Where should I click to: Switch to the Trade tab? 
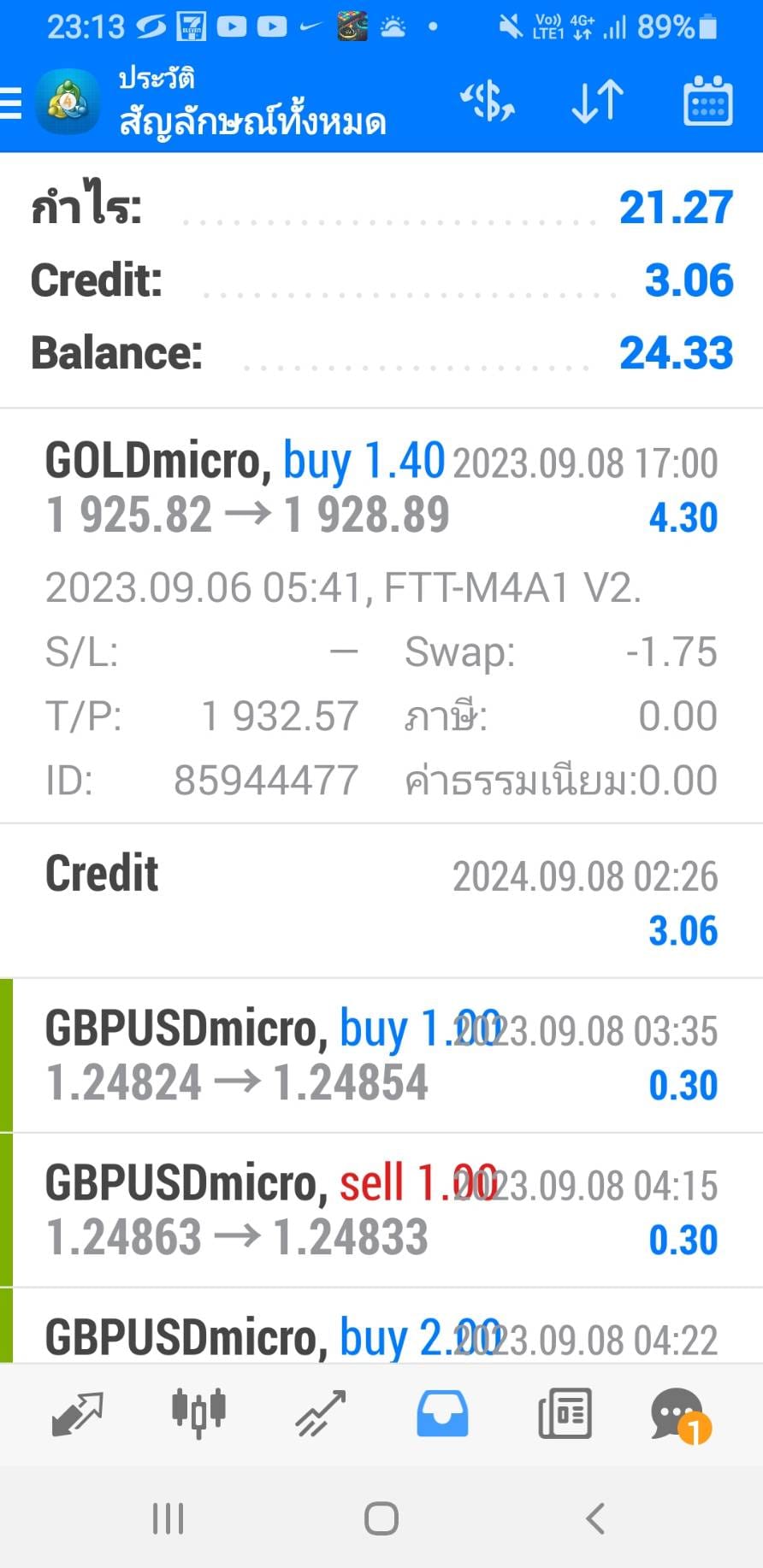coord(321,1413)
